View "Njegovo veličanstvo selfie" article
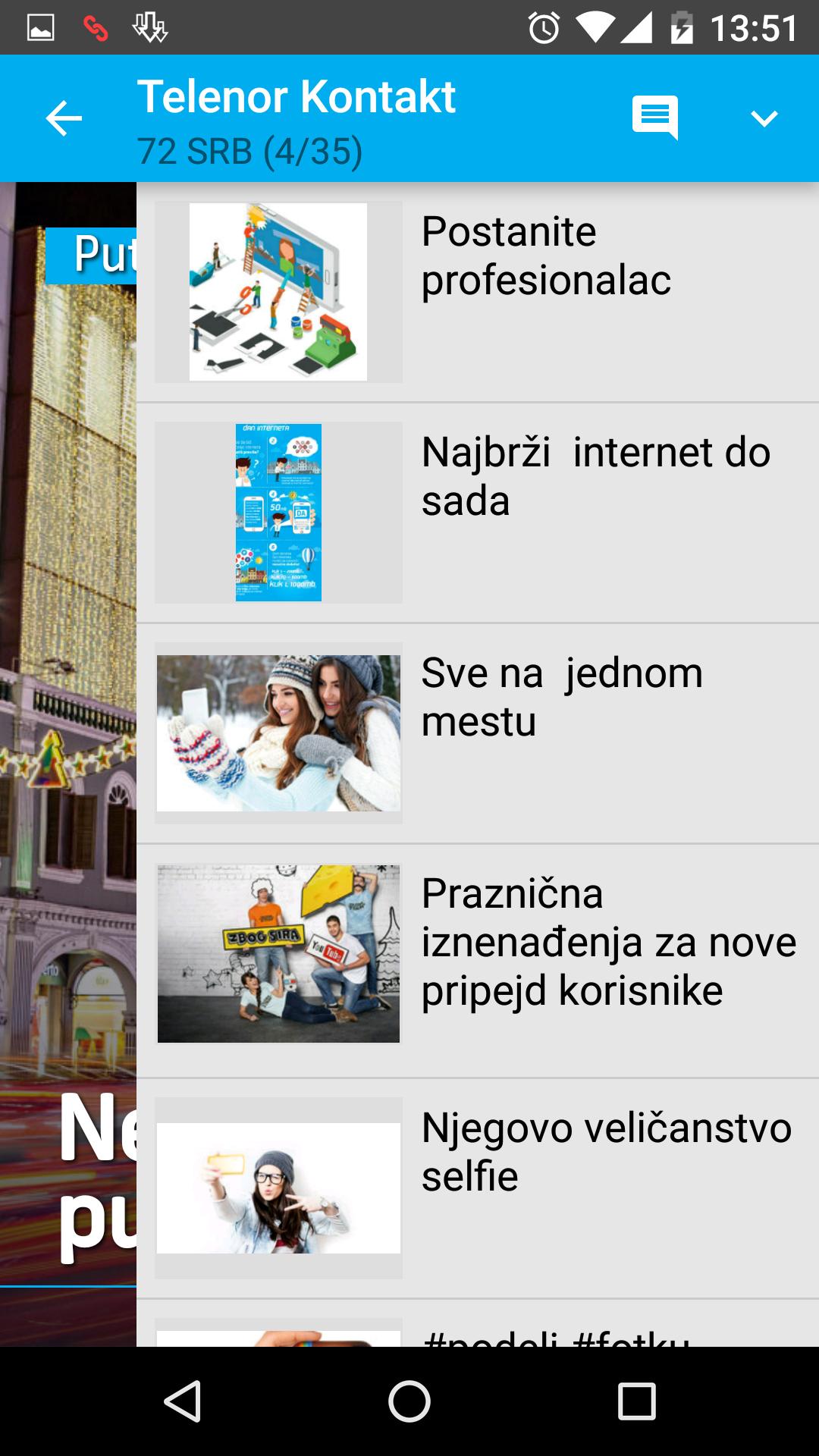This screenshot has height=1456, width=819. (606, 1151)
